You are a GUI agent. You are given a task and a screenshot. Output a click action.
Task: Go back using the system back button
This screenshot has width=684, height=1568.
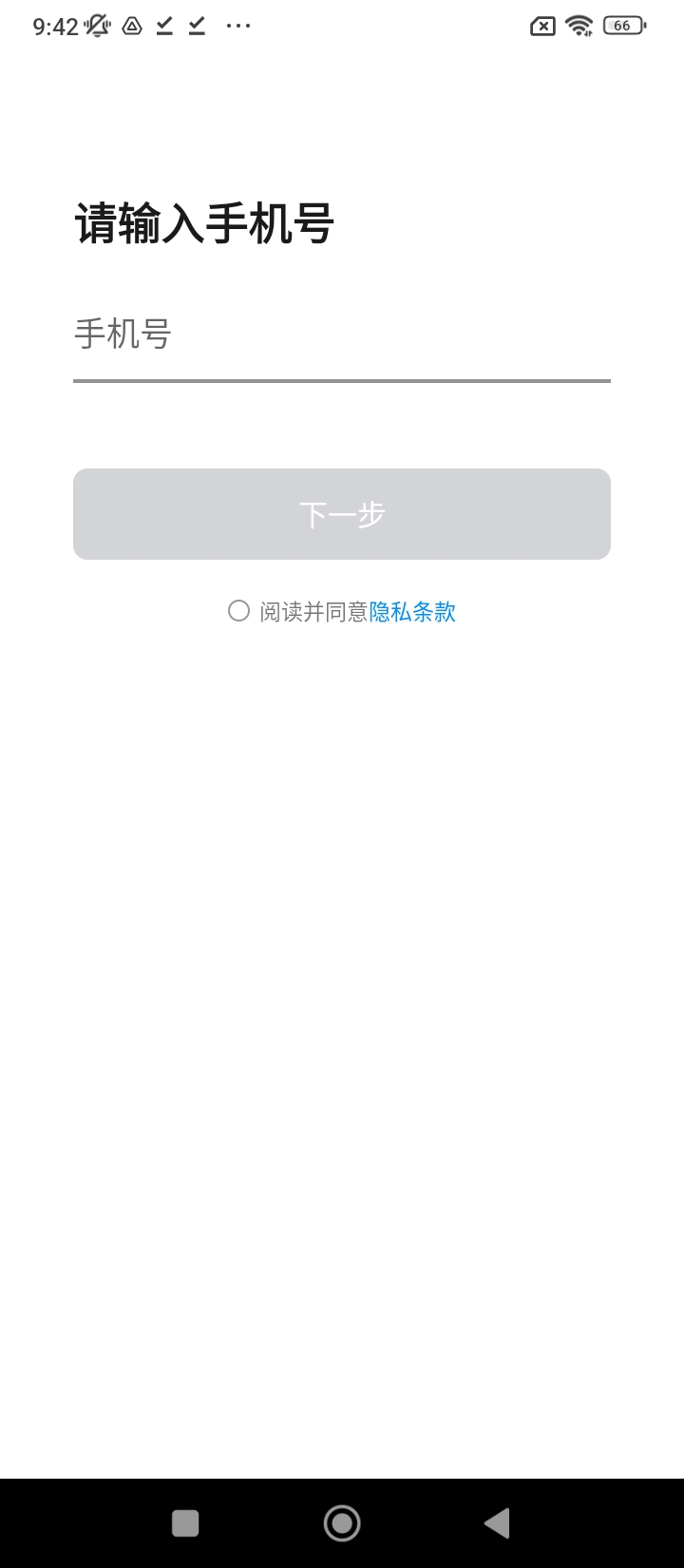point(497,1523)
